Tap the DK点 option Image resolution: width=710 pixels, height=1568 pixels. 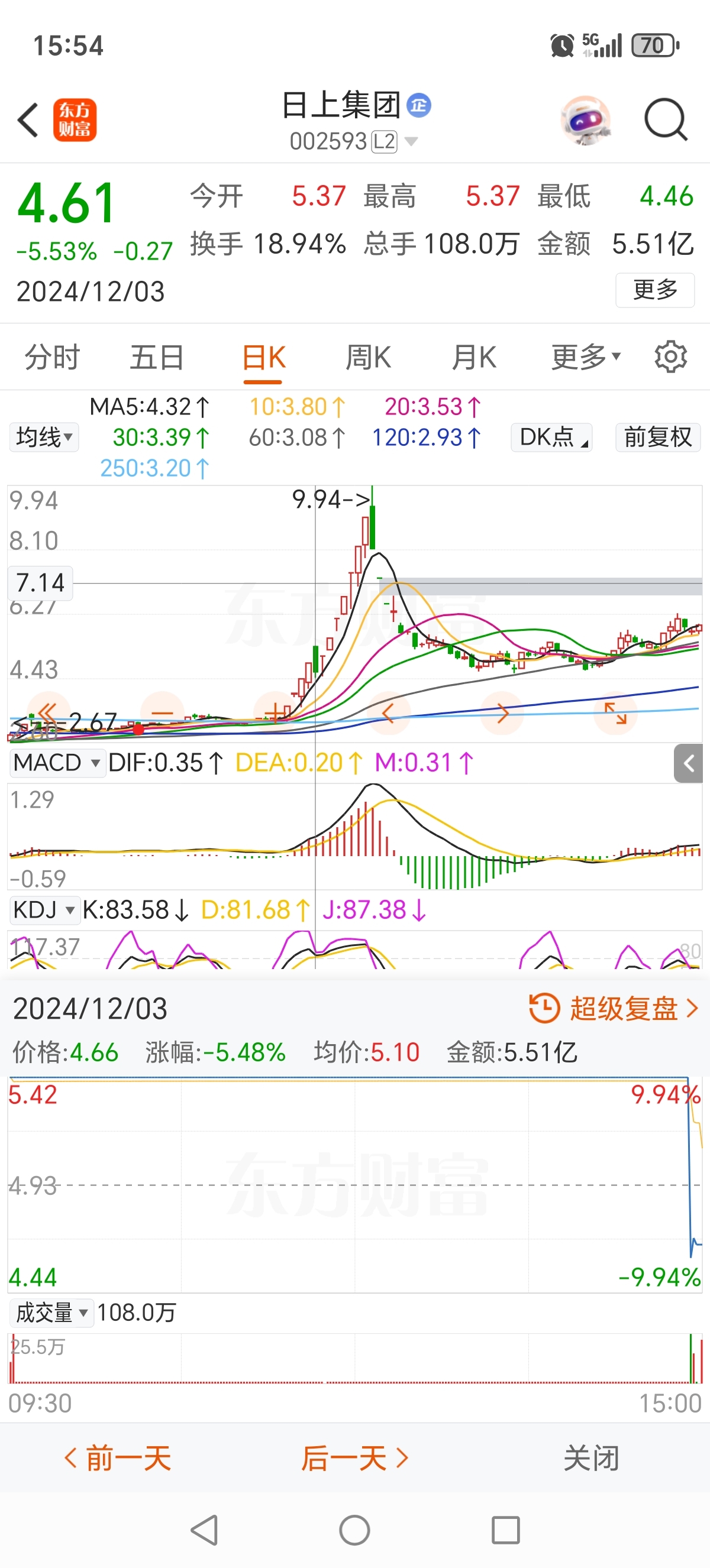pos(551,437)
